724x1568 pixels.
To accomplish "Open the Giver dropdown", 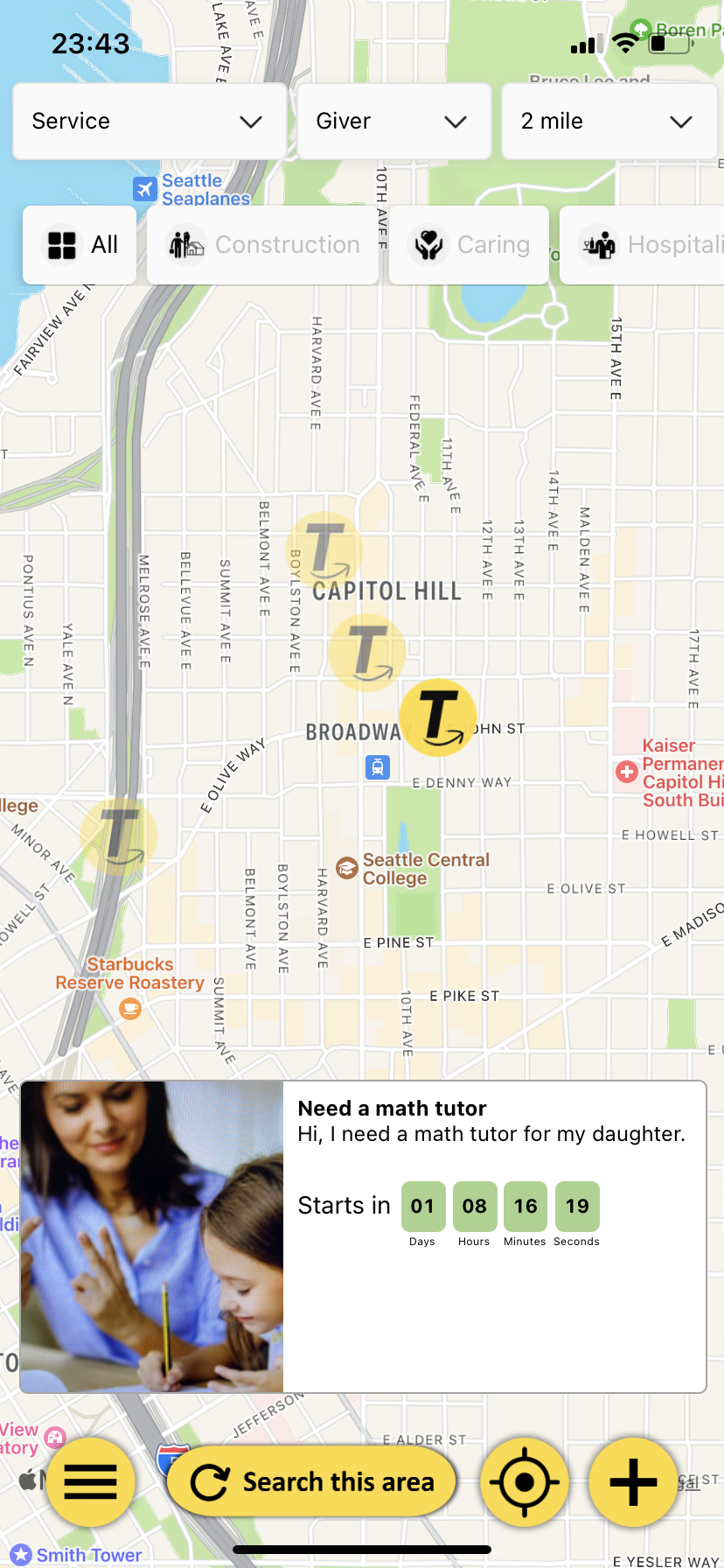I will [x=393, y=122].
